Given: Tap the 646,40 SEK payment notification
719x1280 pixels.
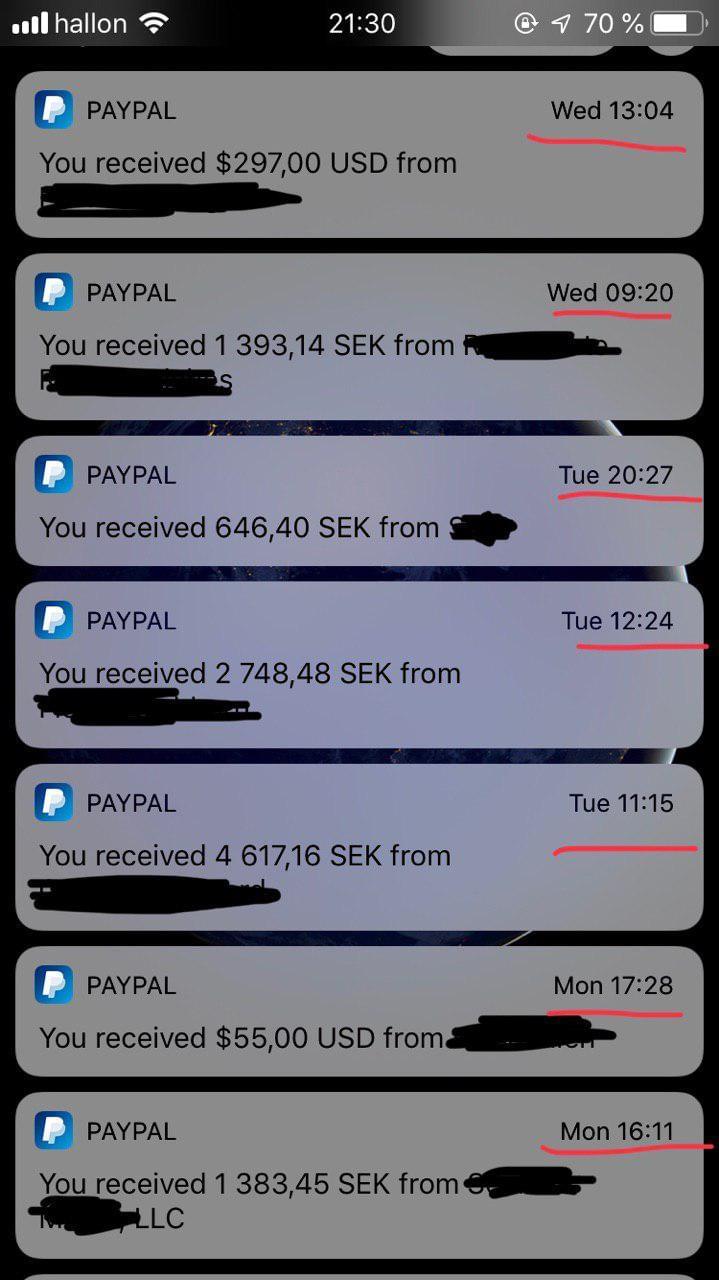Looking at the screenshot, I should (x=359, y=501).
